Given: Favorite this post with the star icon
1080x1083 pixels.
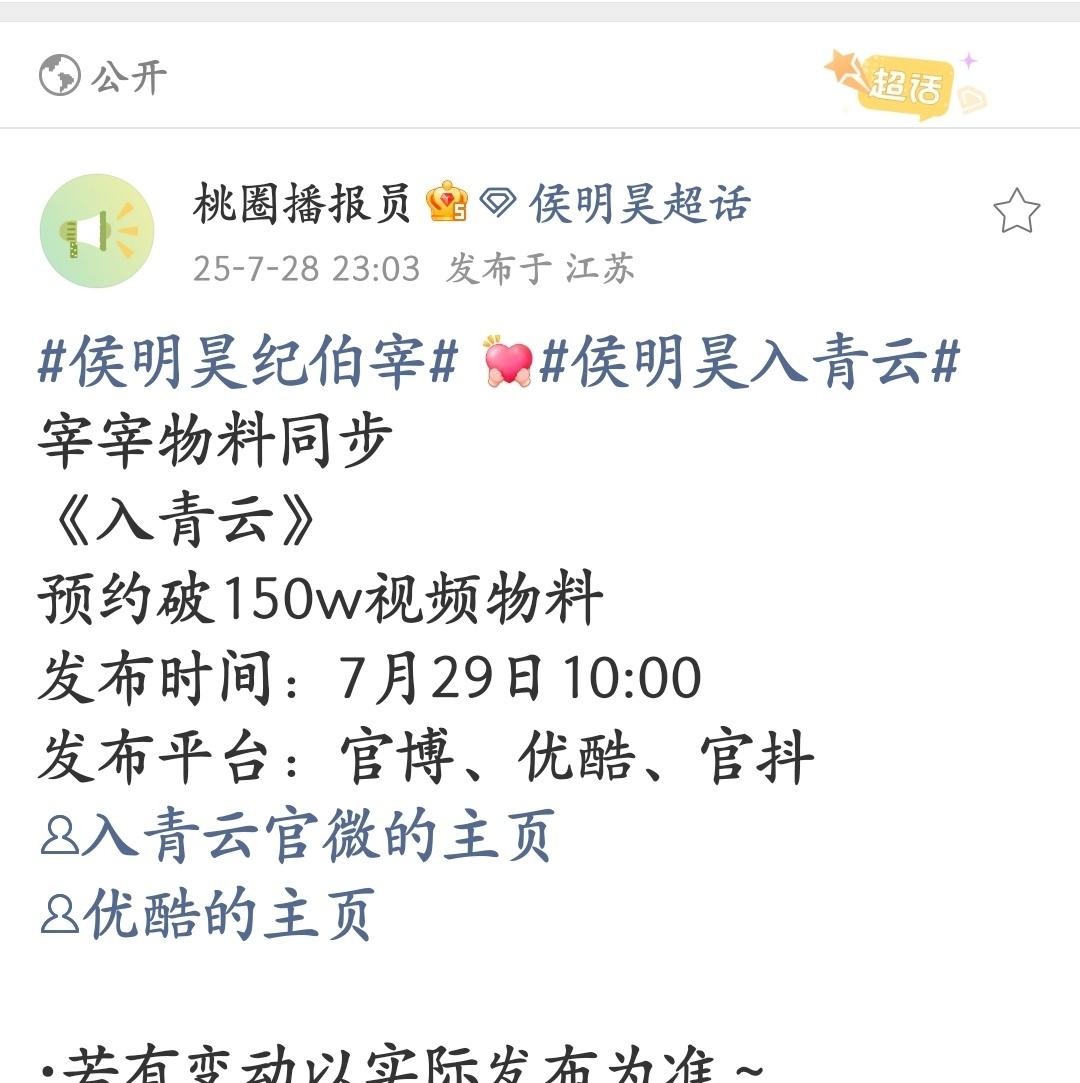Looking at the screenshot, I should [x=1016, y=212].
